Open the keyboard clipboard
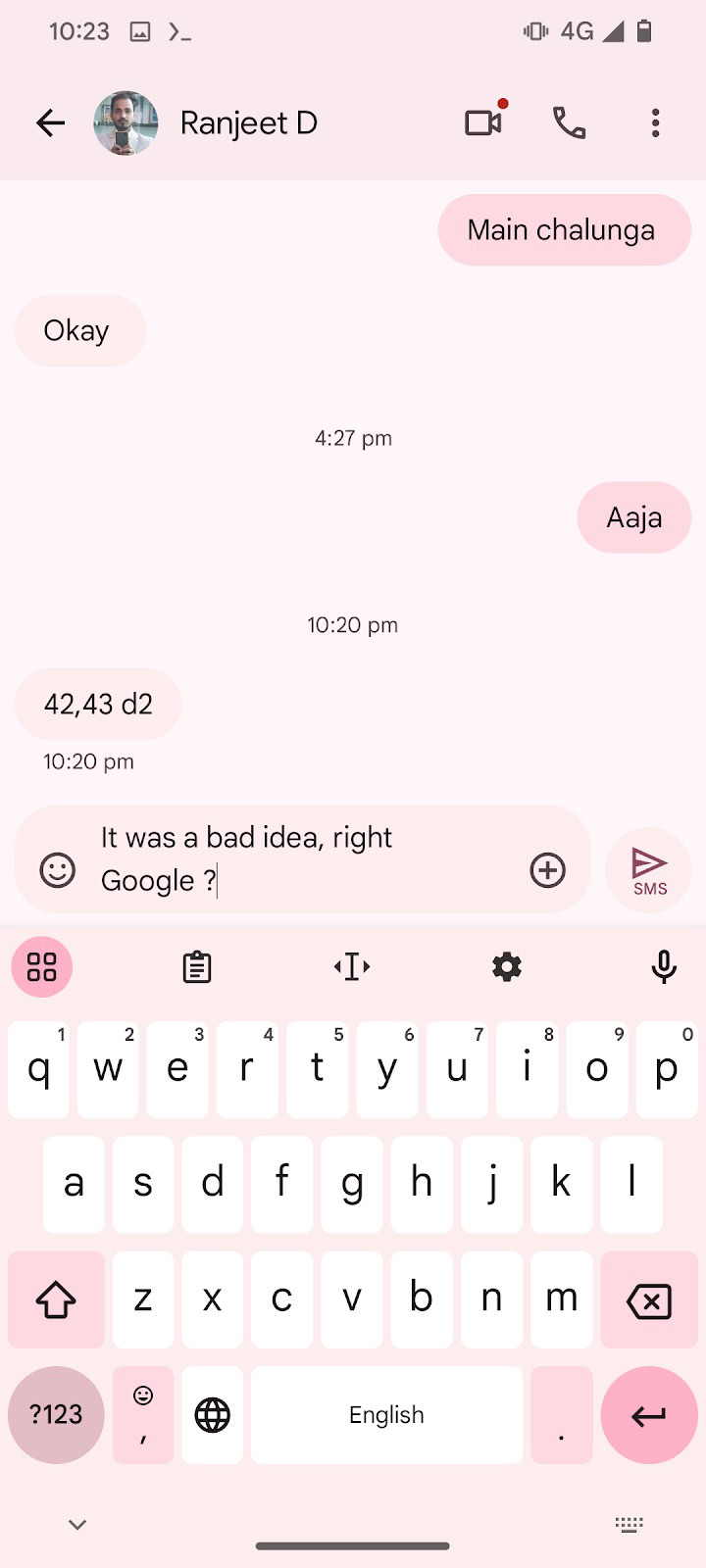 (197, 967)
